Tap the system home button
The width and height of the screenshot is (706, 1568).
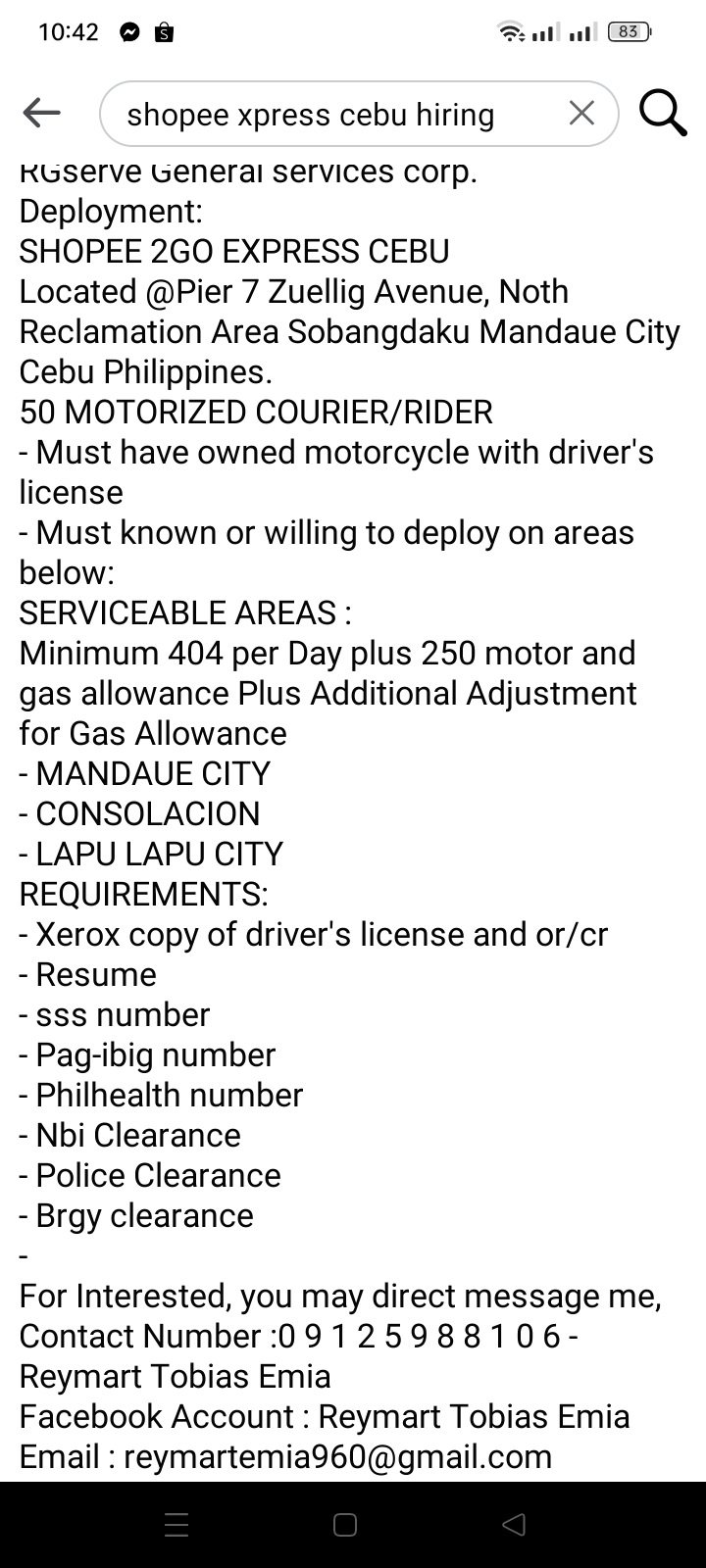[x=345, y=1525]
